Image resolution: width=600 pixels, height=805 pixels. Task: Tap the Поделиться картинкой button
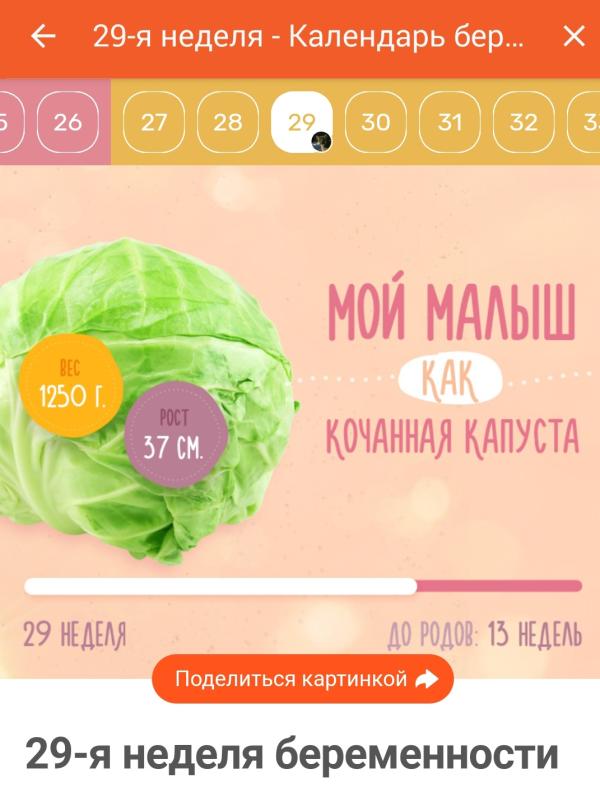303,679
